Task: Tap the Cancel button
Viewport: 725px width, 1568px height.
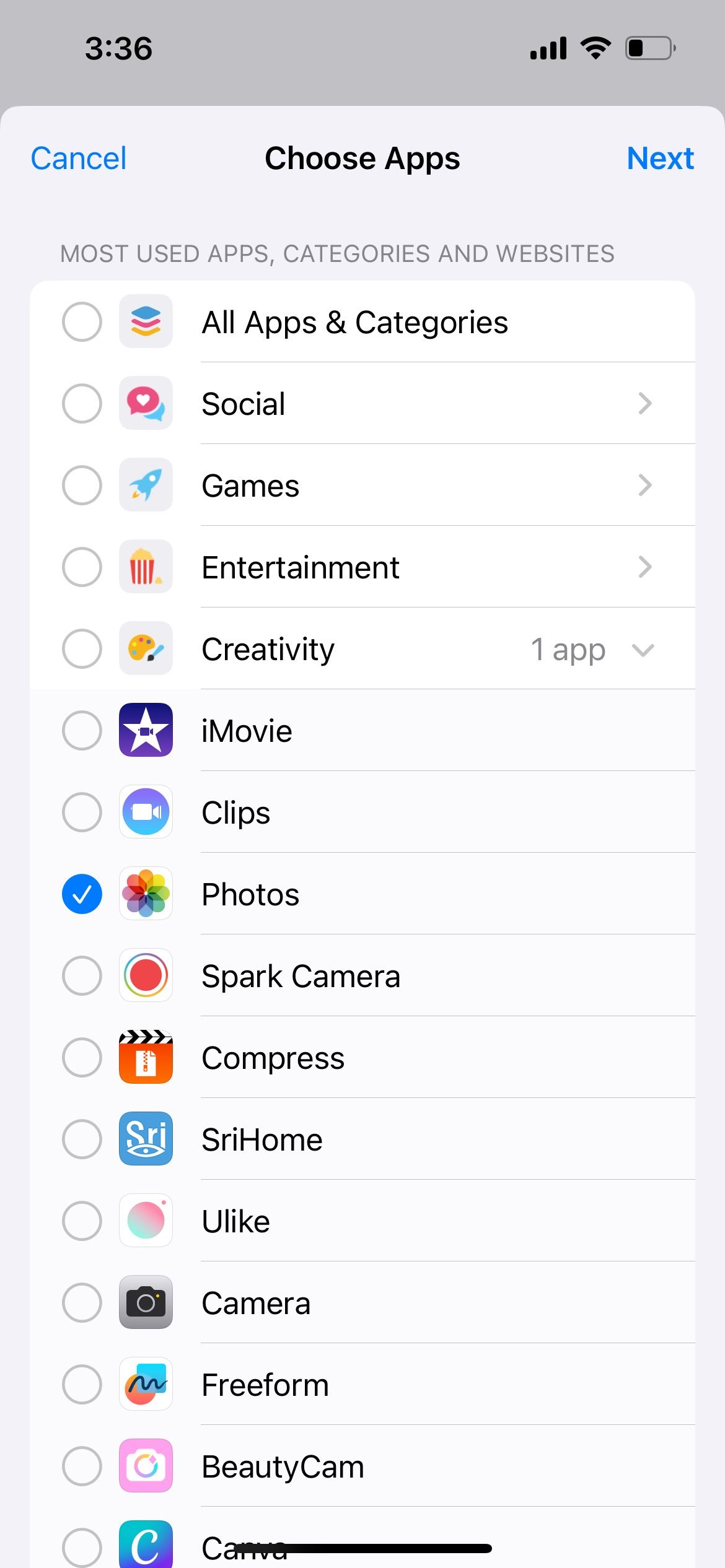Action: (x=78, y=158)
